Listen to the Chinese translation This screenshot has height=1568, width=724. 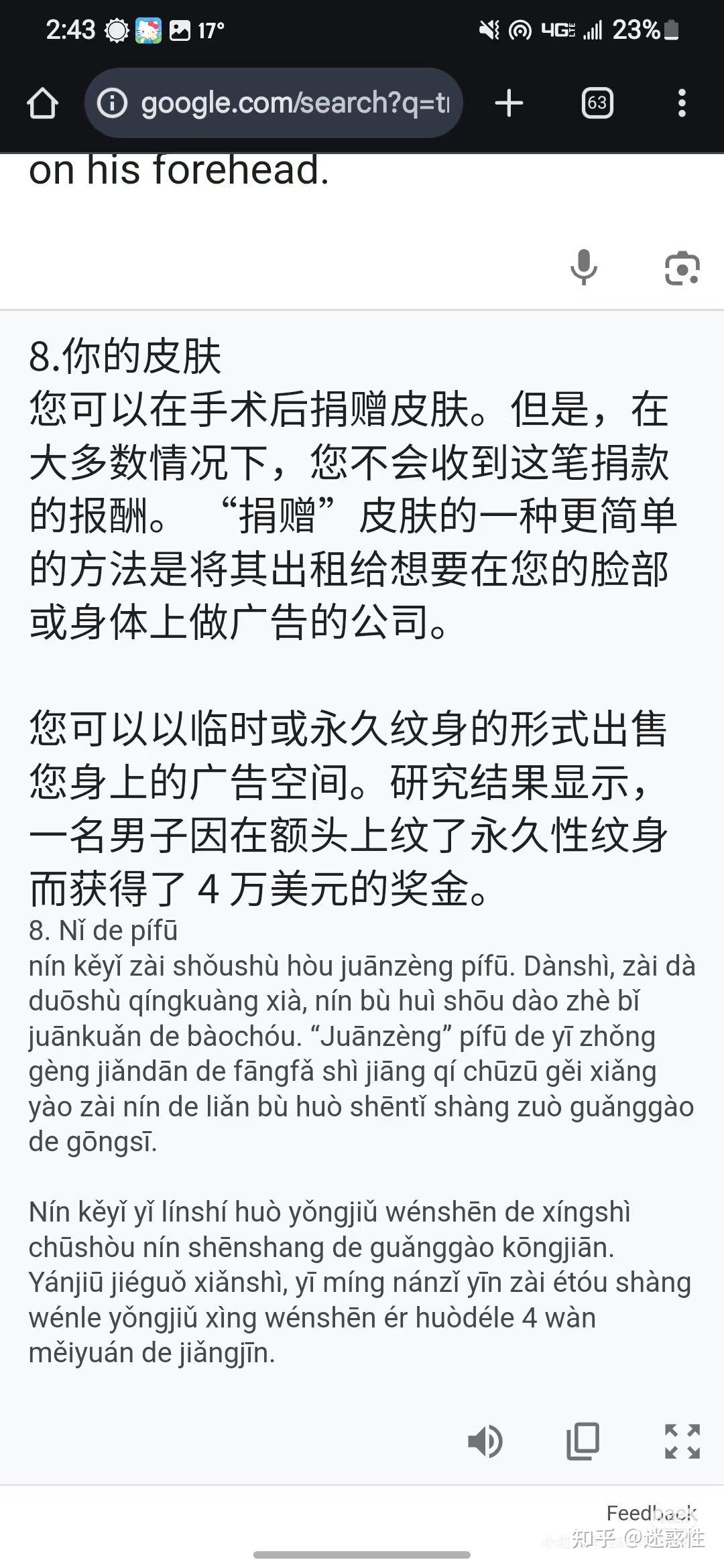pyautogui.click(x=485, y=1441)
